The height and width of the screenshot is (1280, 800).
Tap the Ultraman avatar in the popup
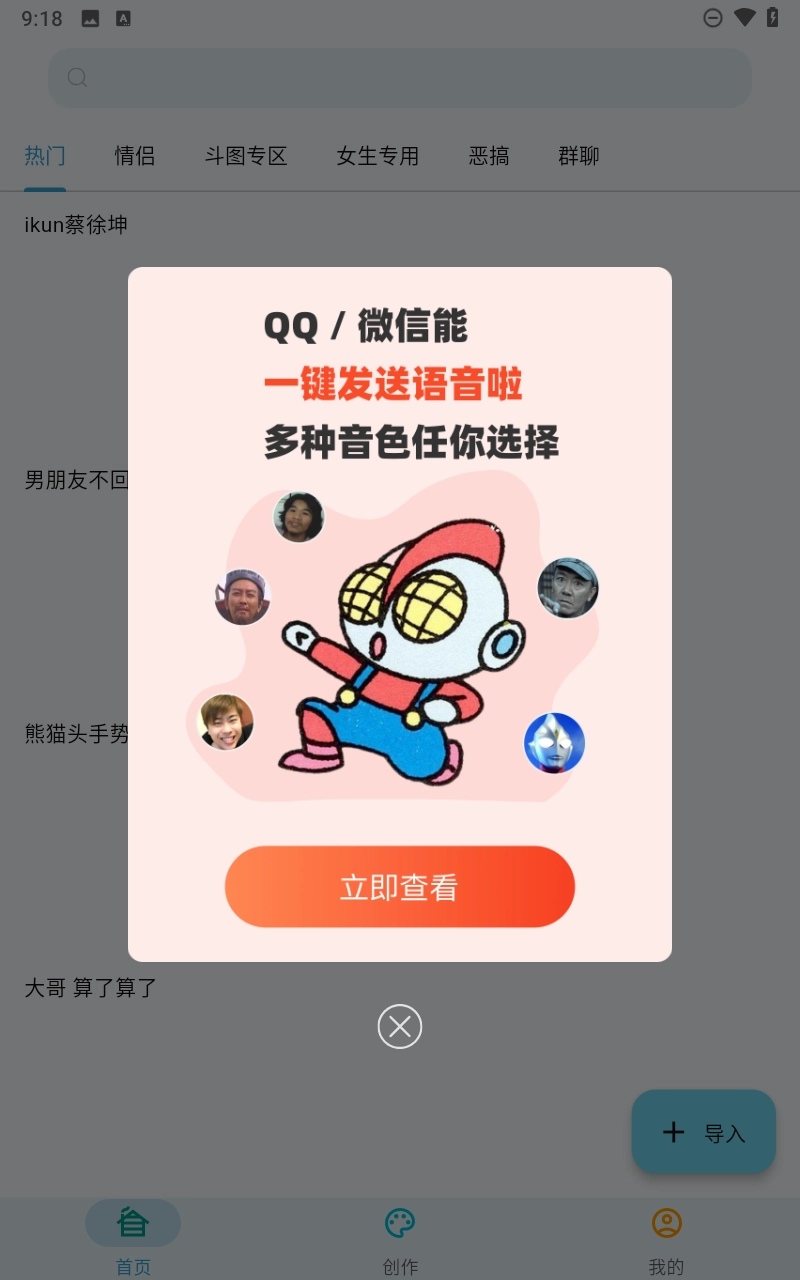tap(554, 742)
